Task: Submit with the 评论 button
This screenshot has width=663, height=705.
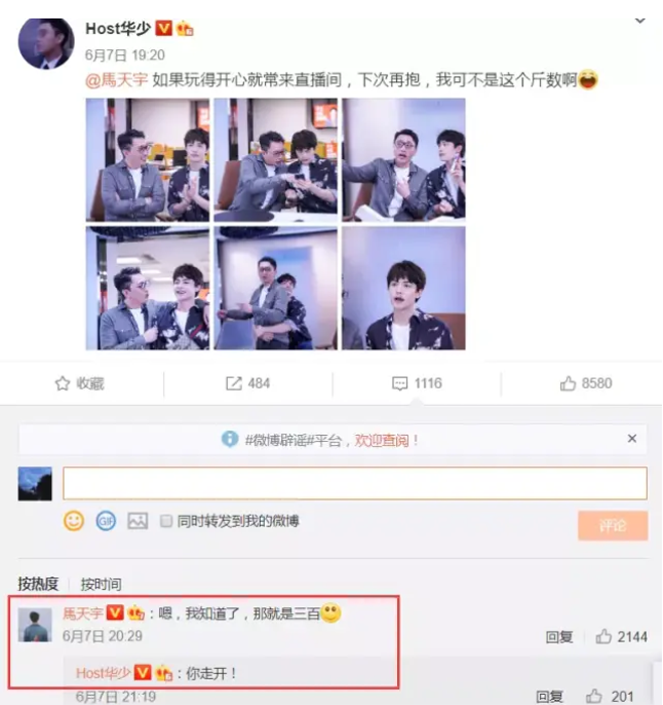Action: [x=611, y=525]
